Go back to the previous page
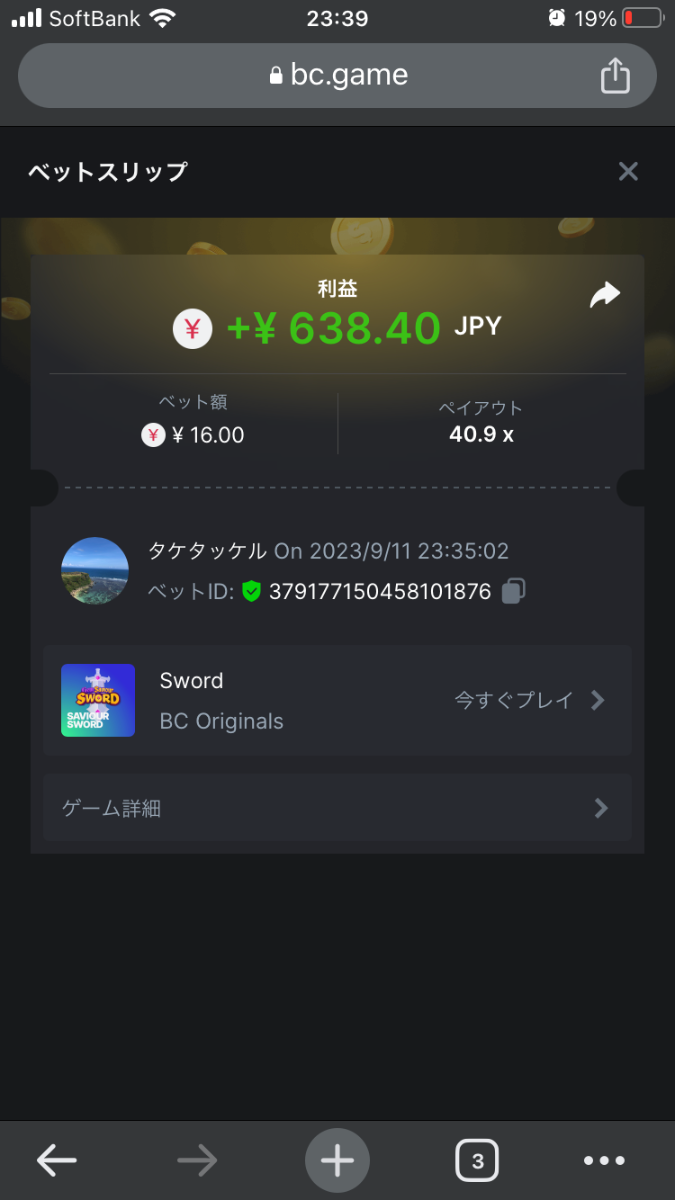 tap(57, 1160)
